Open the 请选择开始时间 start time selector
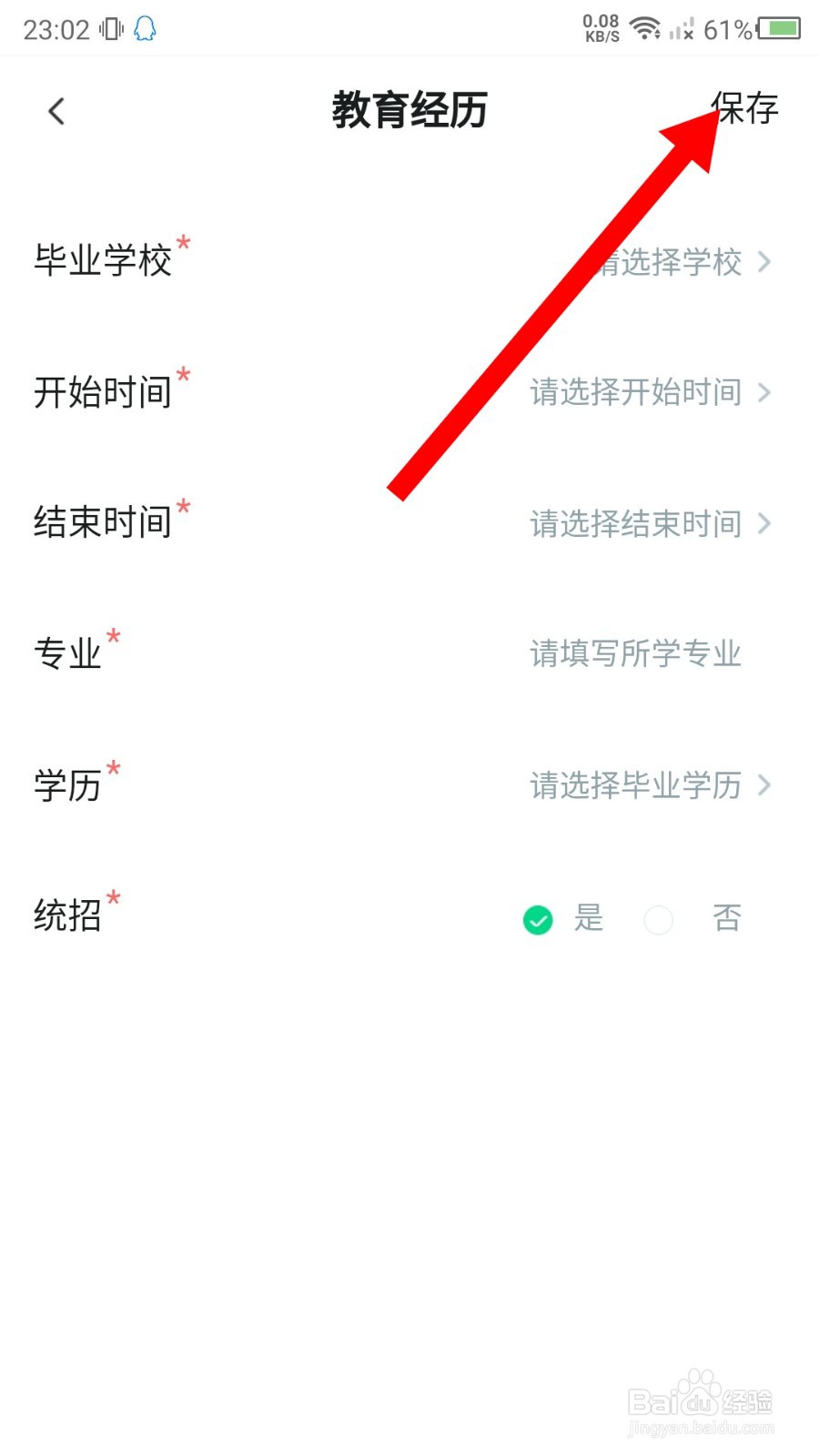Screen dimensions: 819x1456 [637, 392]
